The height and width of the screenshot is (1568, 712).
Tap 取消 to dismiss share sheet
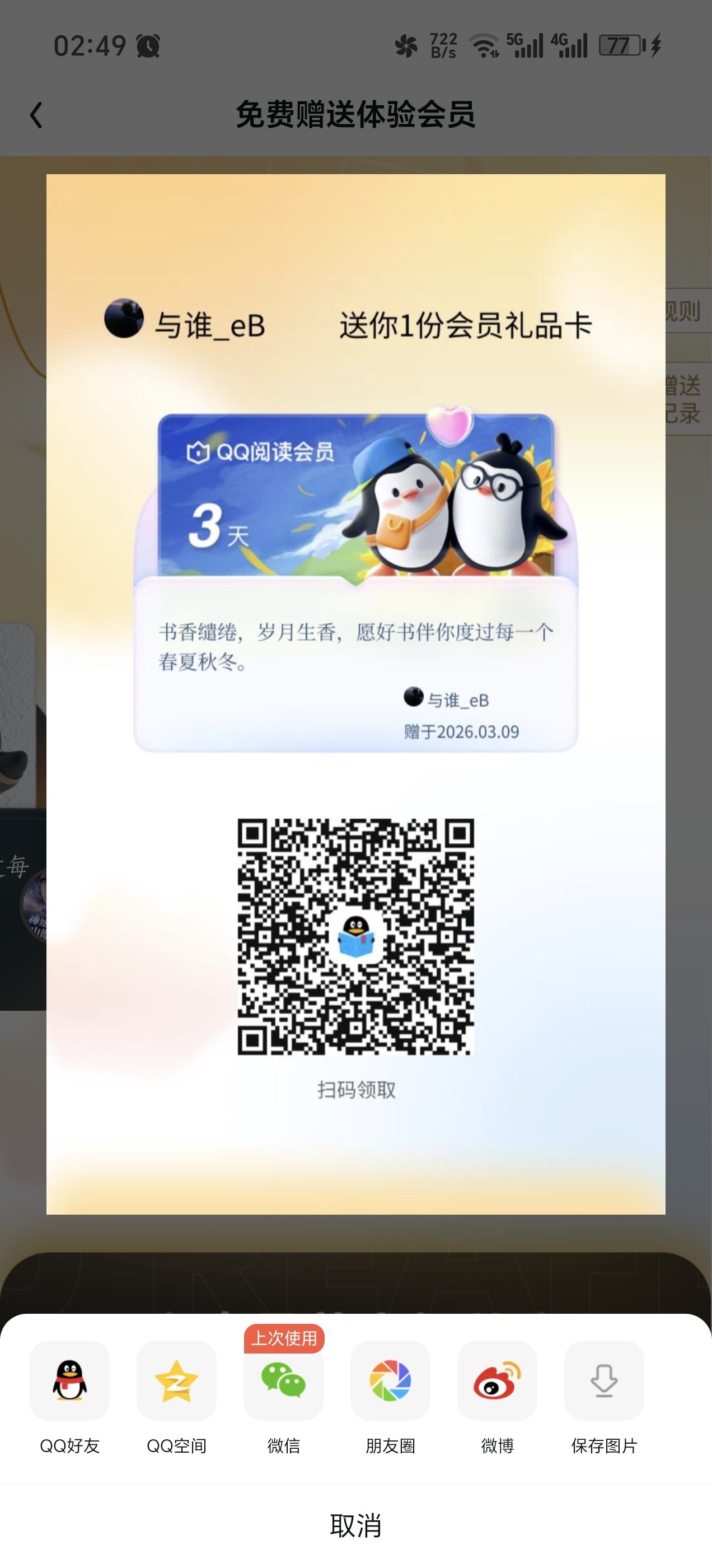click(356, 1525)
